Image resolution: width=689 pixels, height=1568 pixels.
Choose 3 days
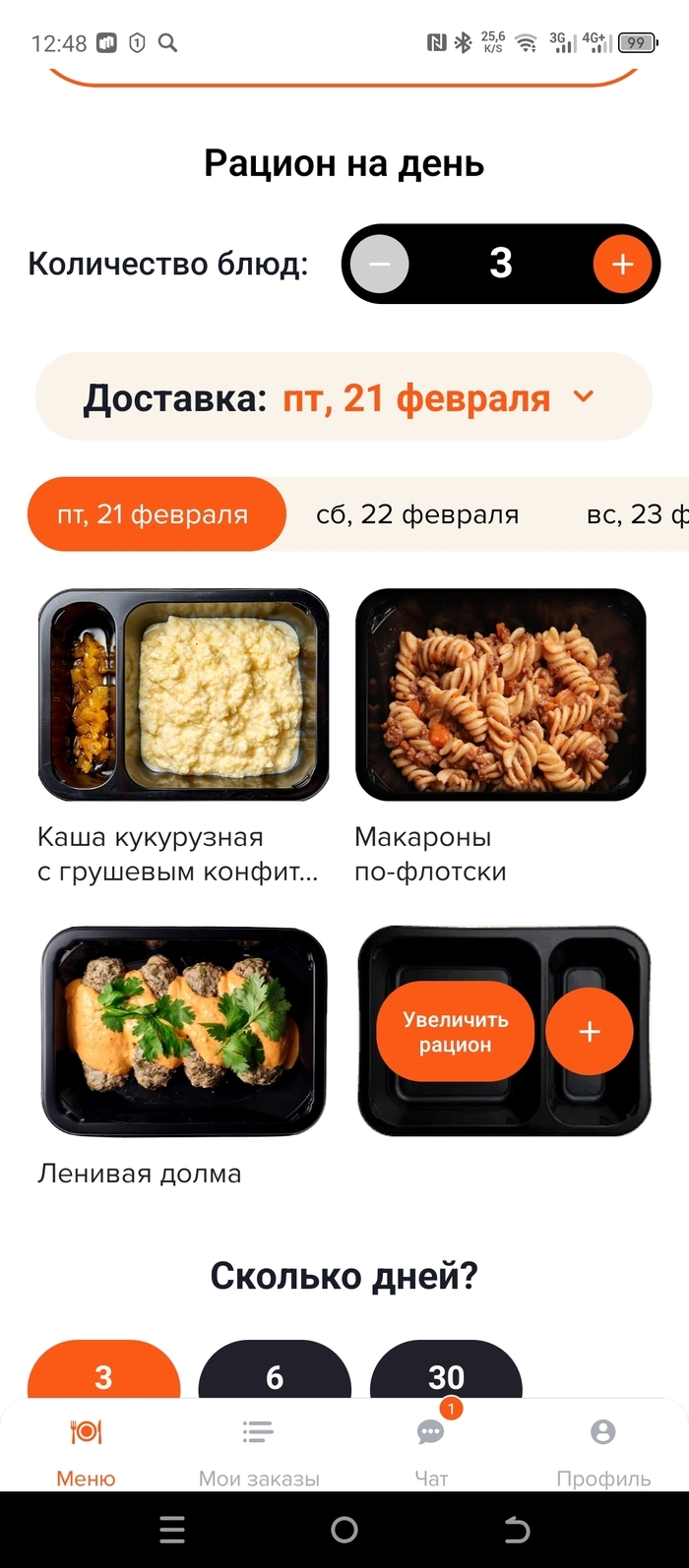103,1373
